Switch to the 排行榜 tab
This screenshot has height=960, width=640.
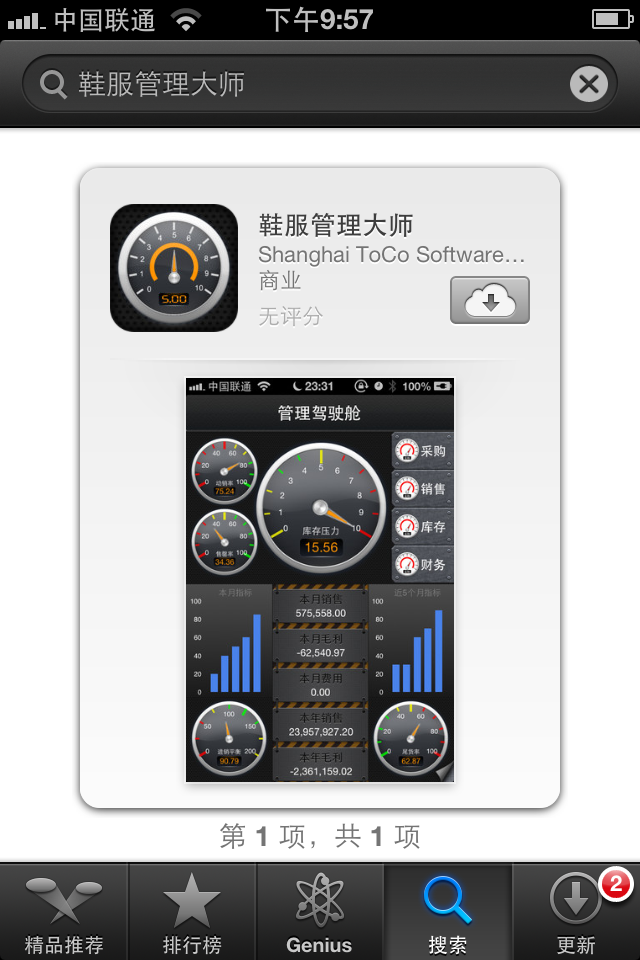coord(192,912)
